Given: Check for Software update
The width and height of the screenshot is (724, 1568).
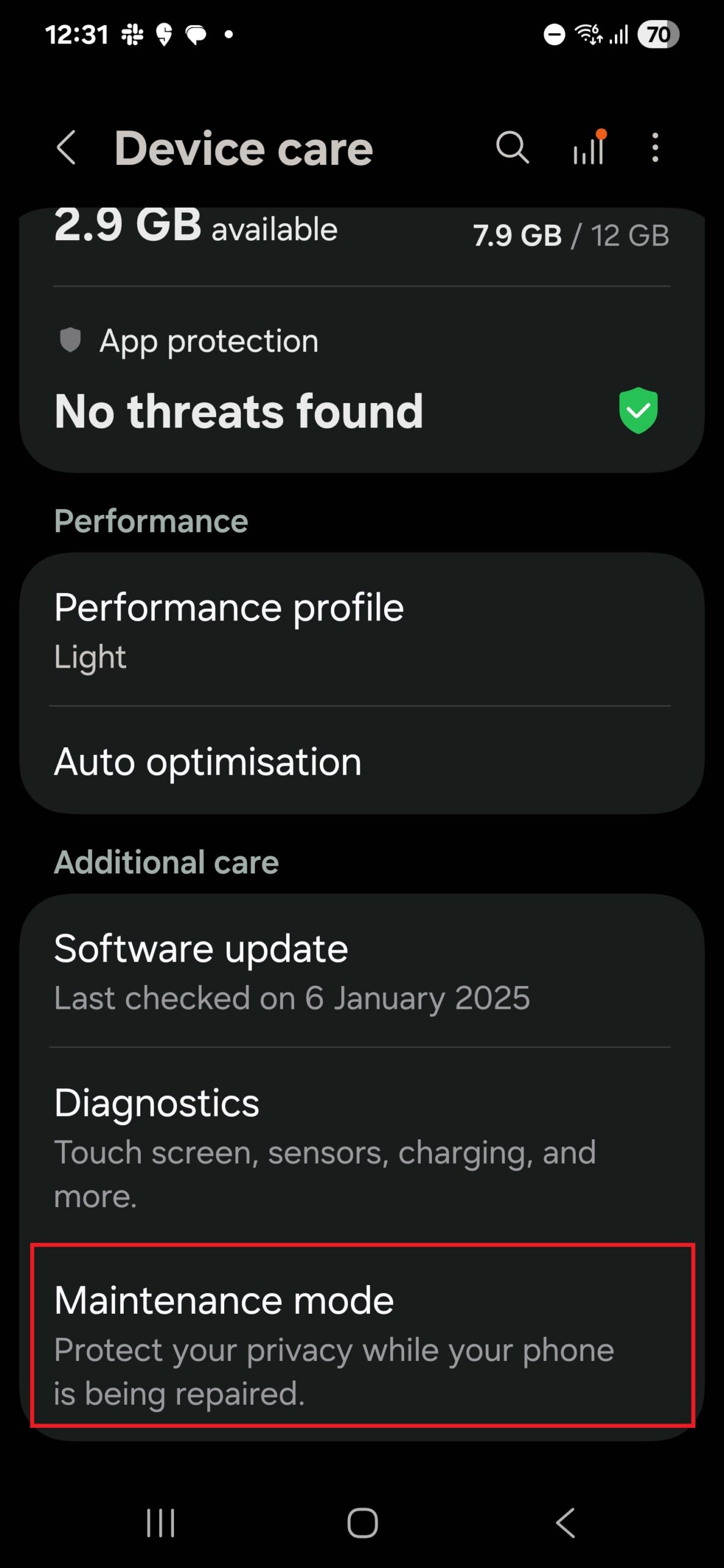Looking at the screenshot, I should pos(361,971).
